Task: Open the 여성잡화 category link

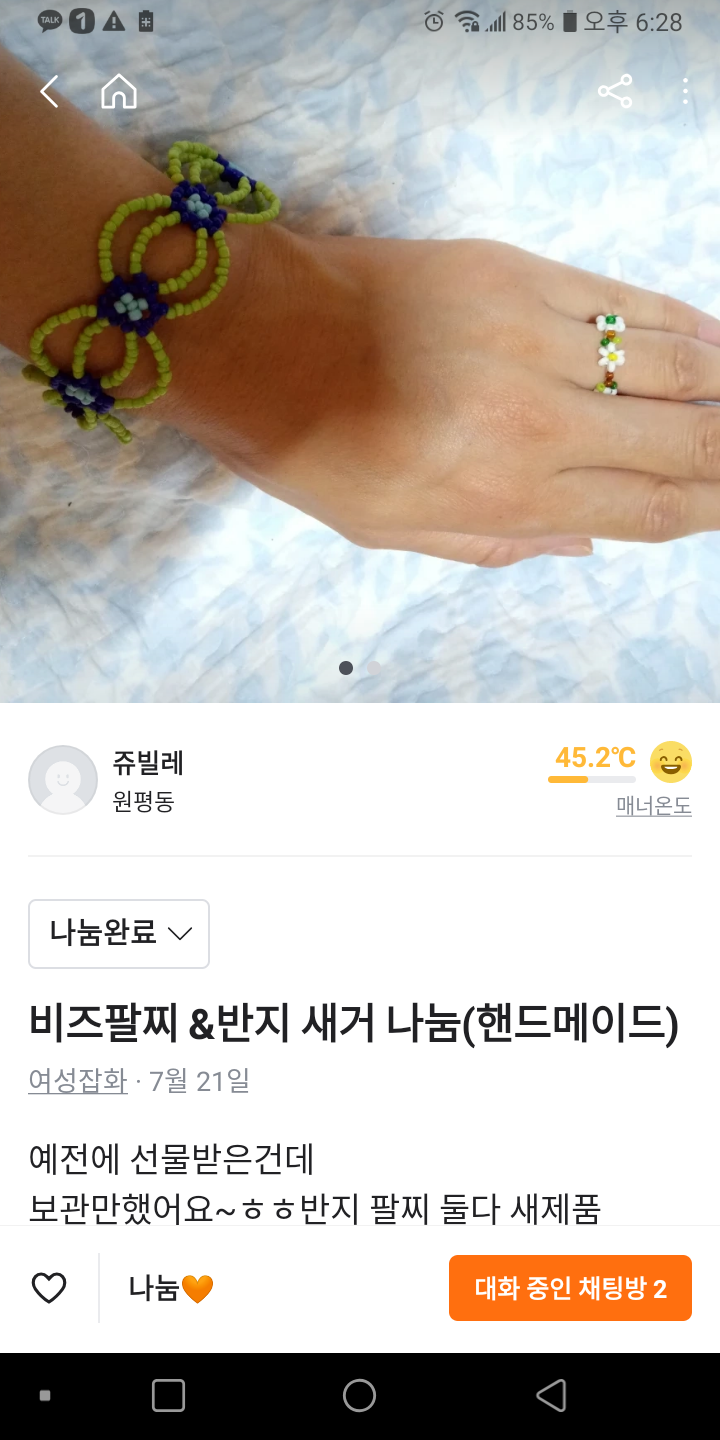Action: (78, 1081)
